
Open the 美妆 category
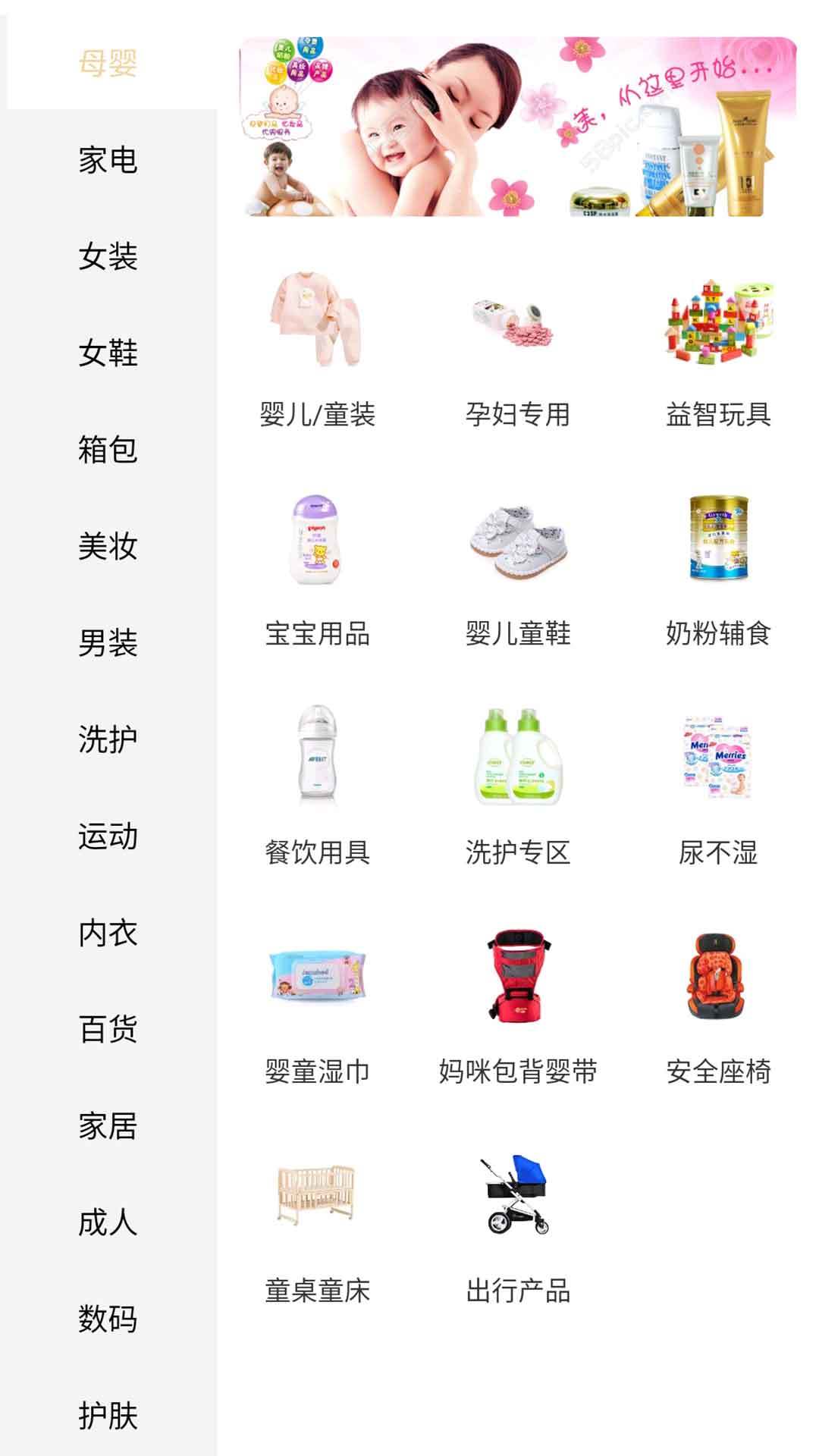click(x=108, y=546)
